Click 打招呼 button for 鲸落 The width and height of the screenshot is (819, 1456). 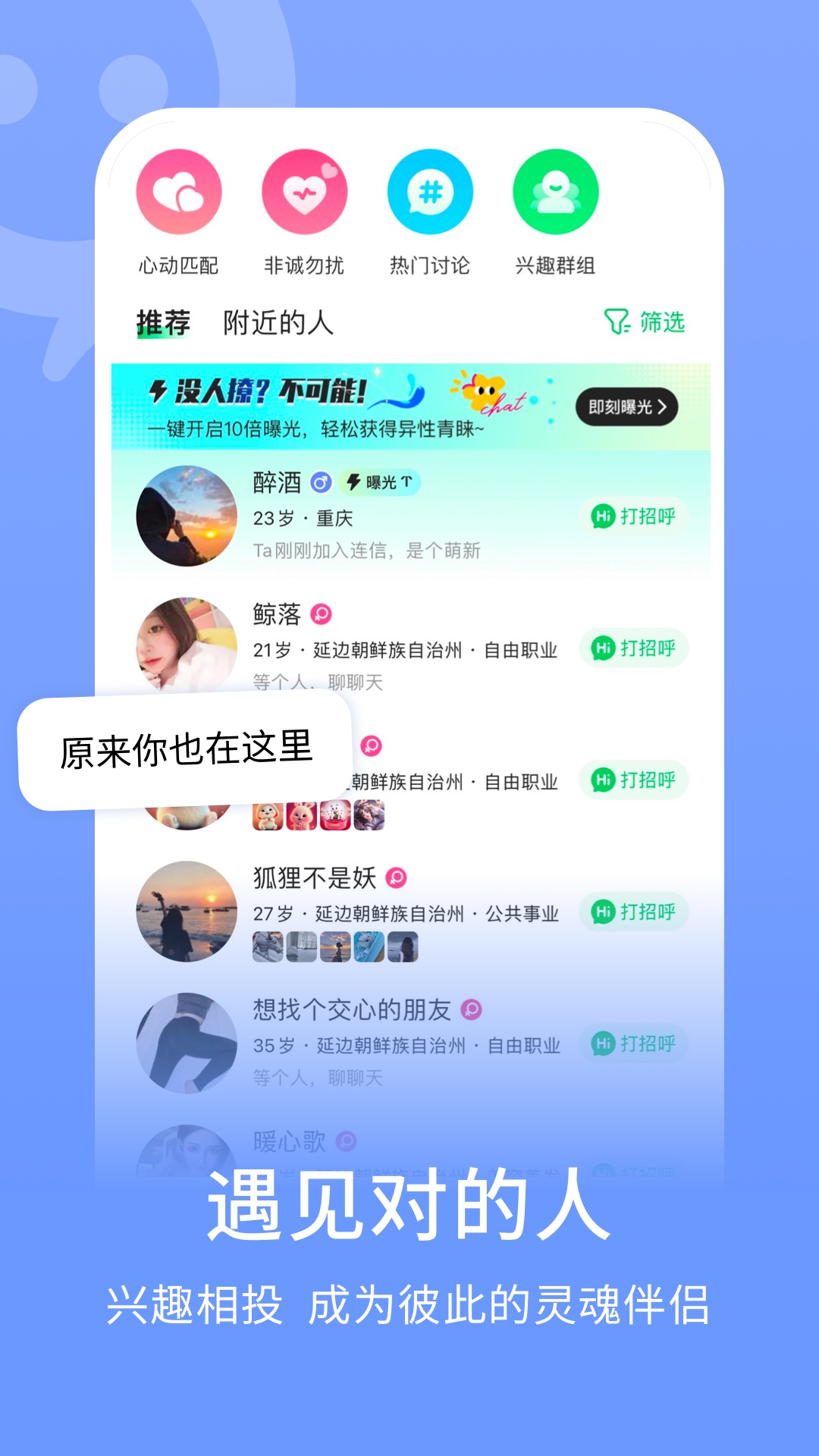point(635,648)
